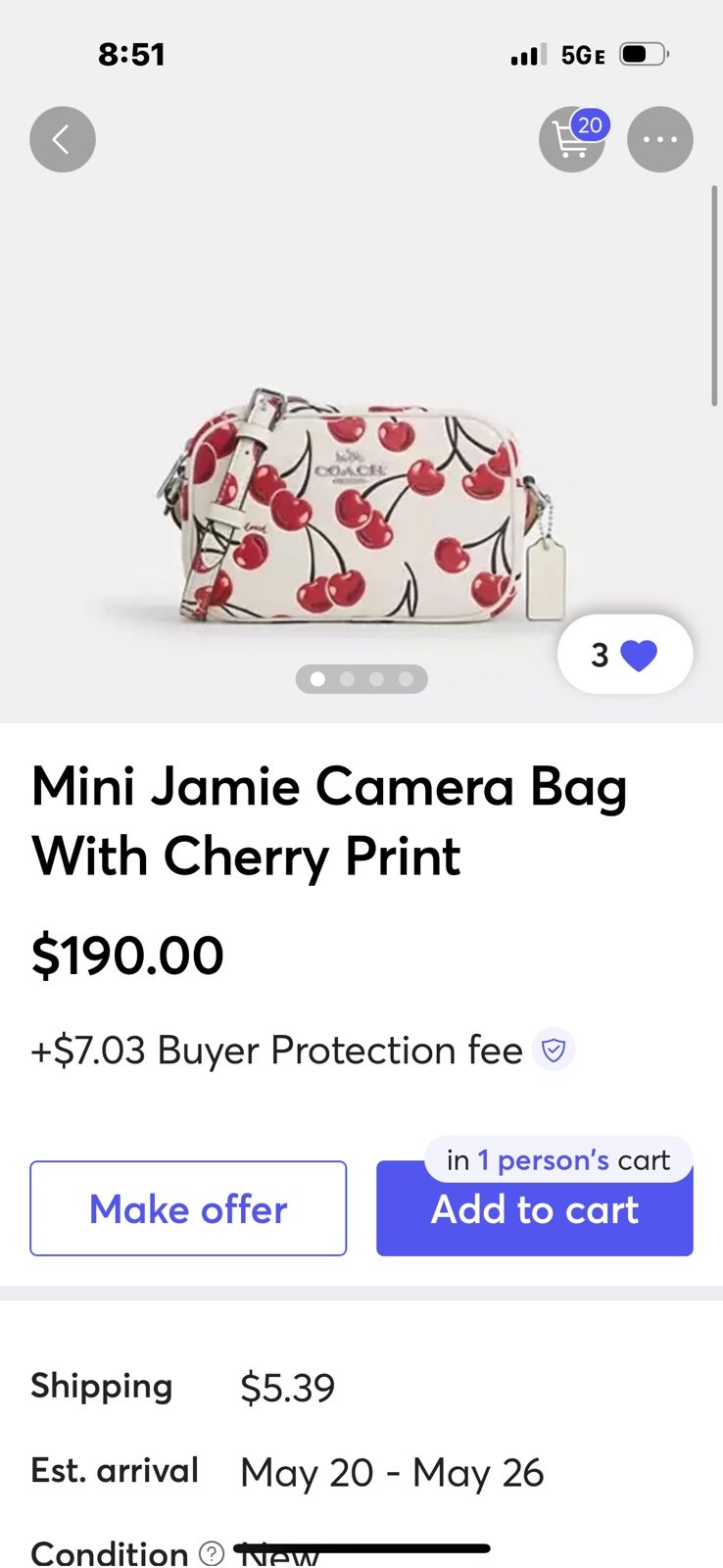The width and height of the screenshot is (723, 1568).
Task: Tap Make offer button
Action: 188,1208
